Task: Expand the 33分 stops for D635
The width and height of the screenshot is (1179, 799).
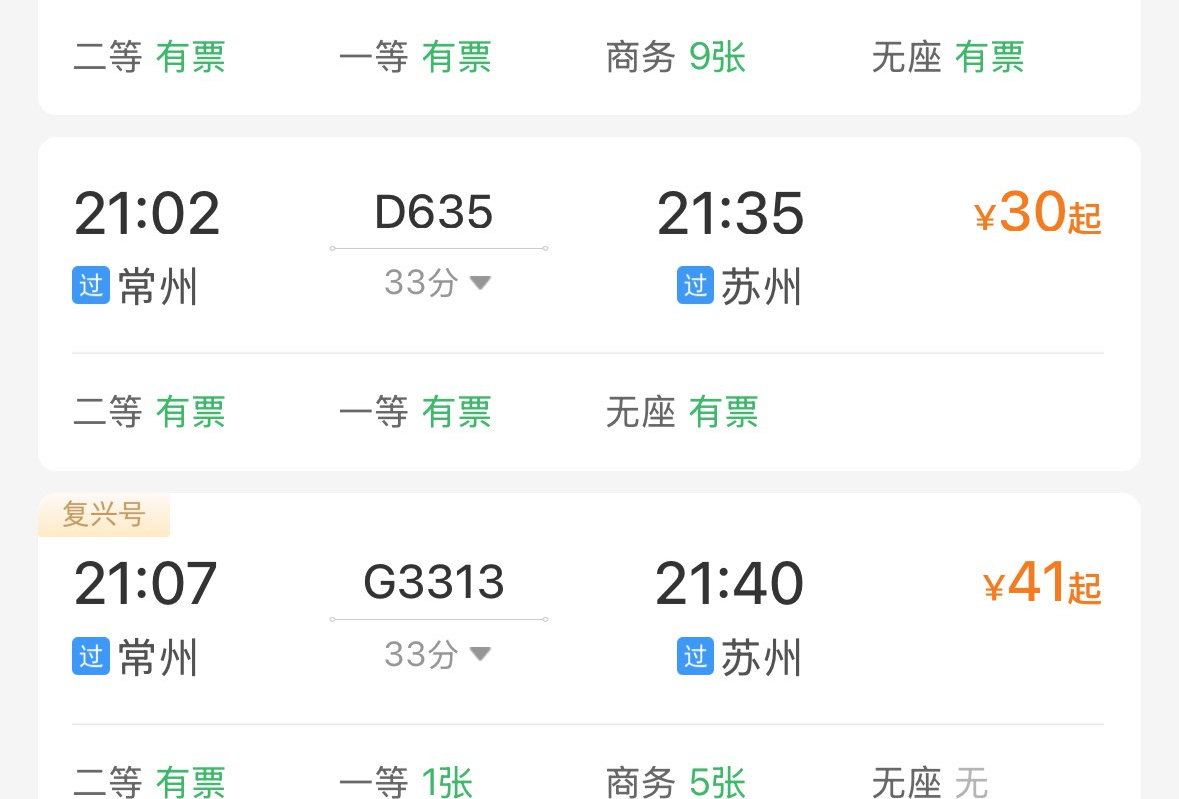Action: (437, 283)
